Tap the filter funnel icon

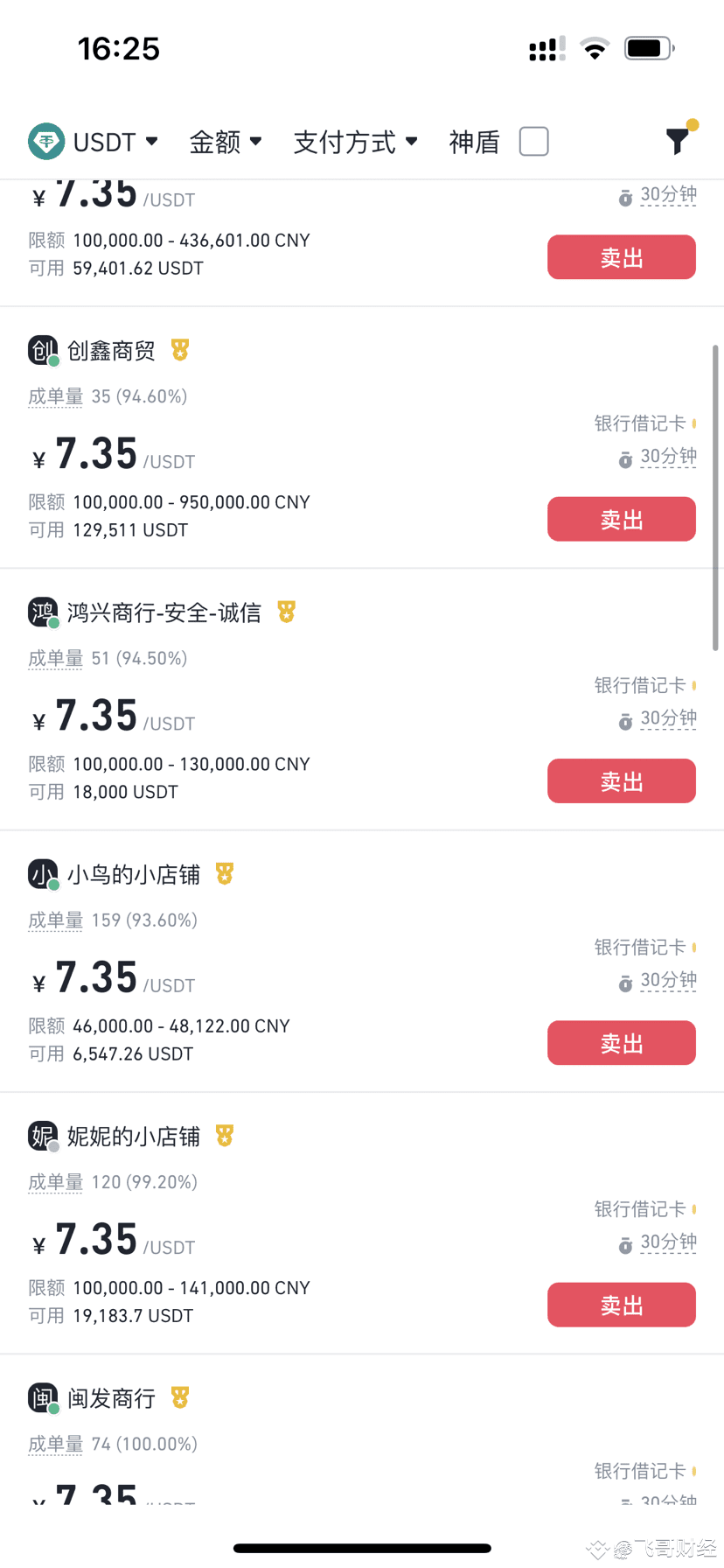[x=677, y=140]
